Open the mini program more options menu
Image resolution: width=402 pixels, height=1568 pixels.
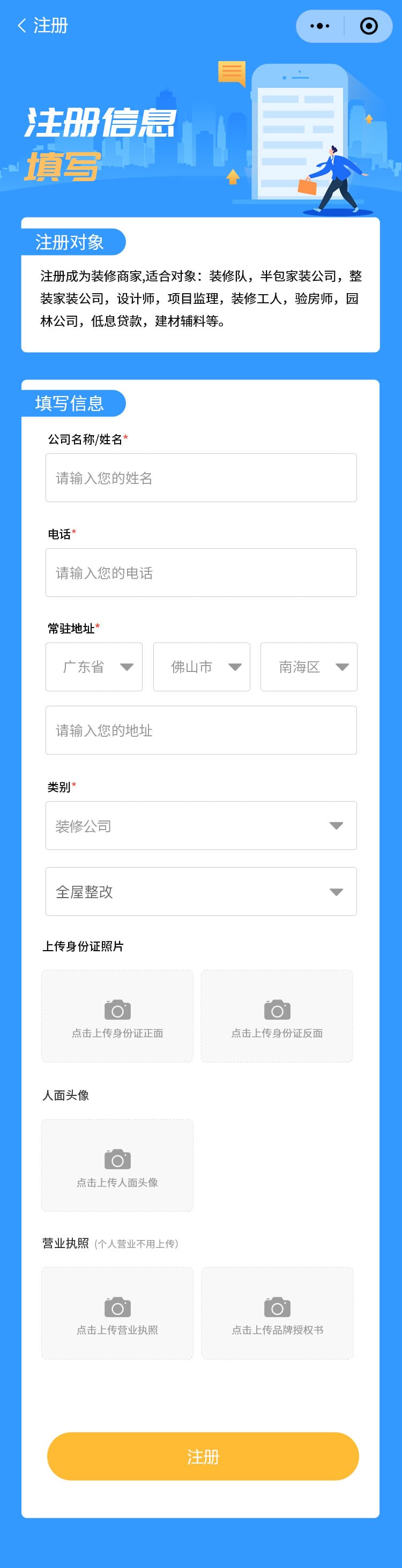tap(320, 26)
